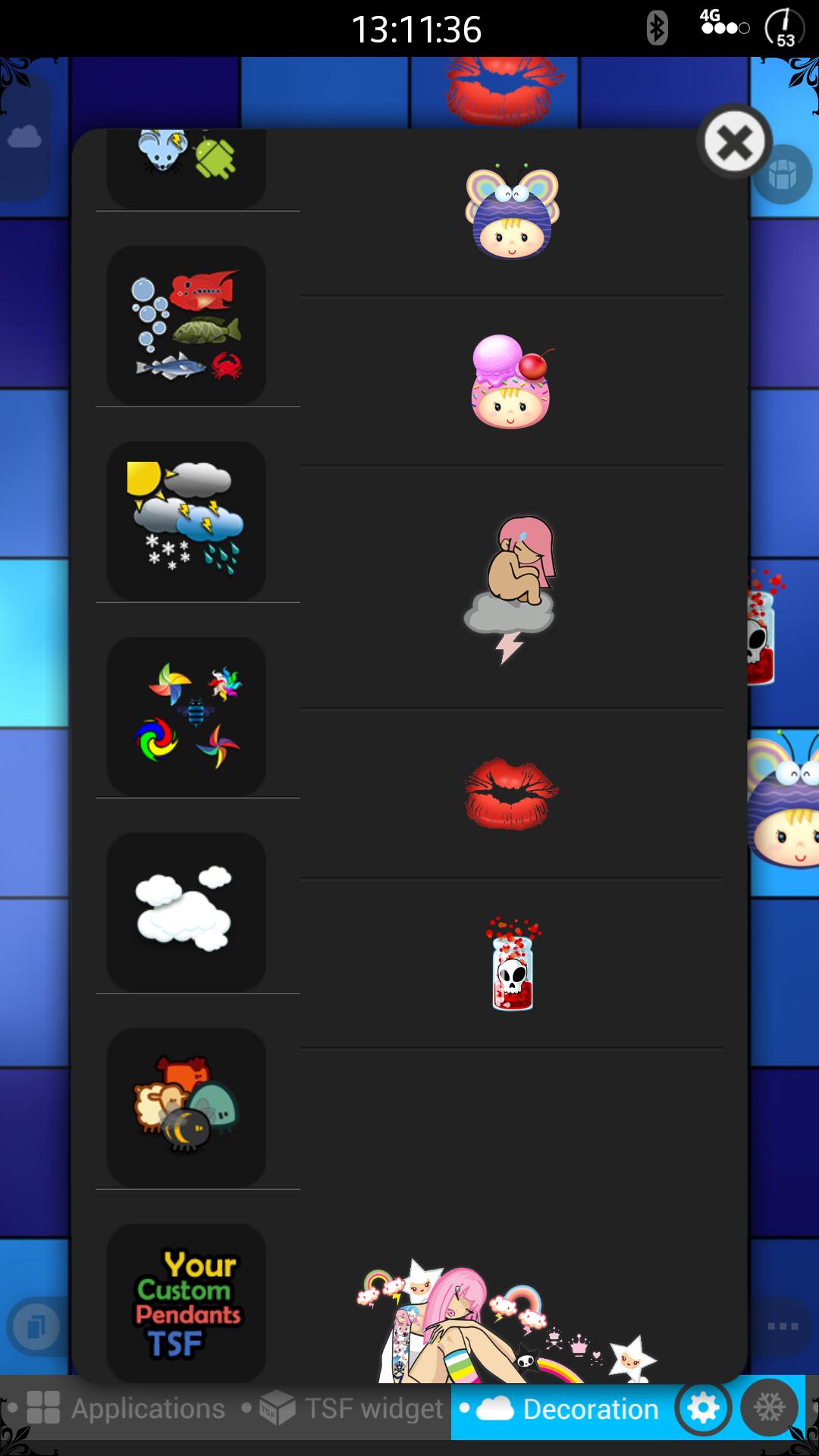Choose the skull jar with hearts decoration
The height and width of the screenshot is (1456, 819).
pyautogui.click(x=512, y=965)
